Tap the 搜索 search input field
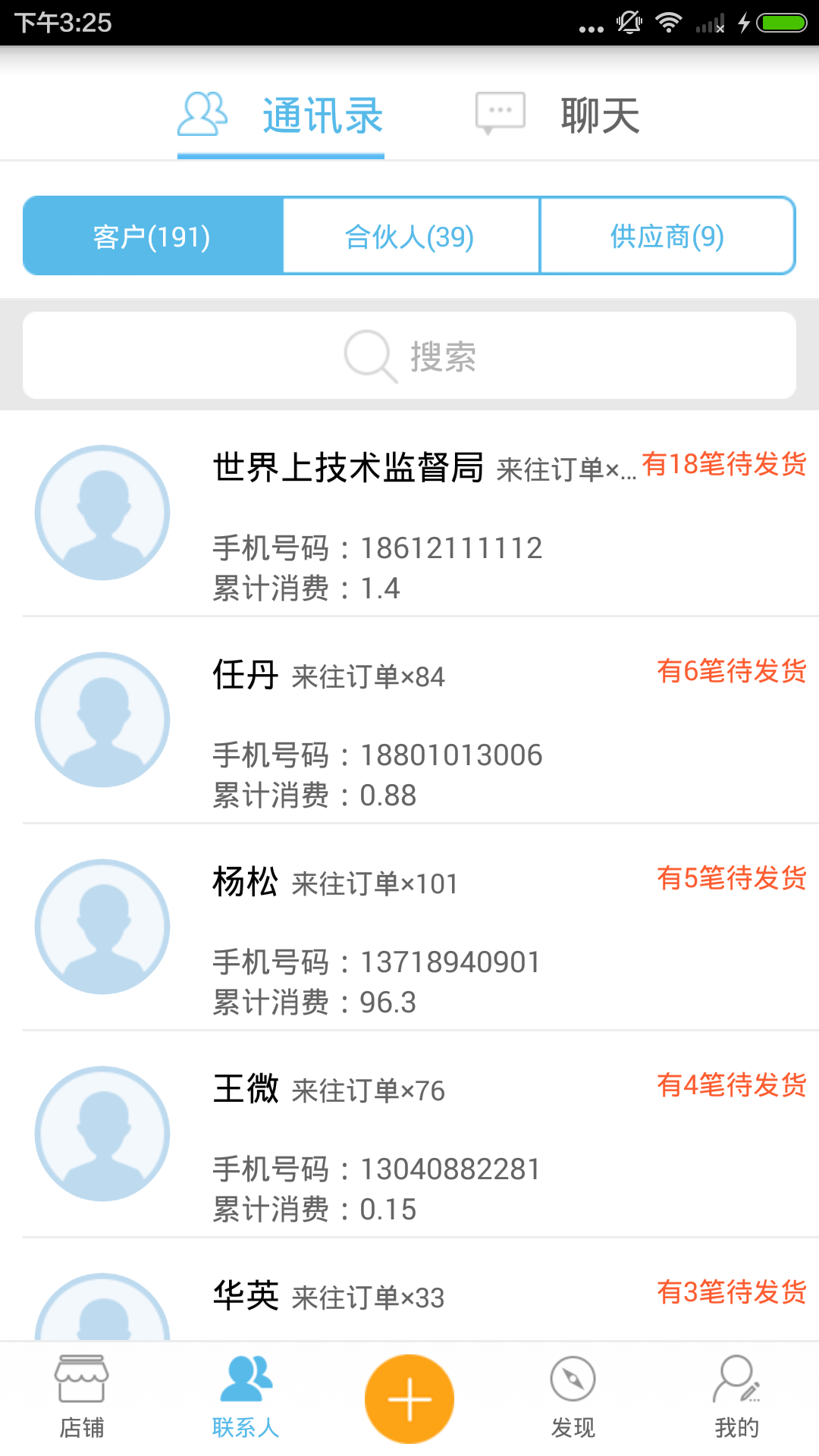The image size is (819, 1456). point(443,356)
